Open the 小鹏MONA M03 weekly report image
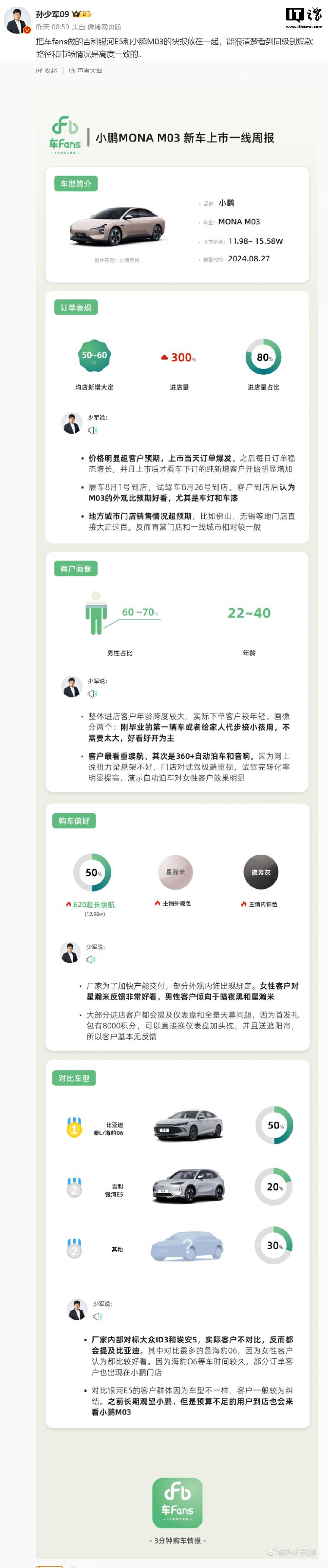The height and width of the screenshot is (1568, 328). click(x=177, y=791)
